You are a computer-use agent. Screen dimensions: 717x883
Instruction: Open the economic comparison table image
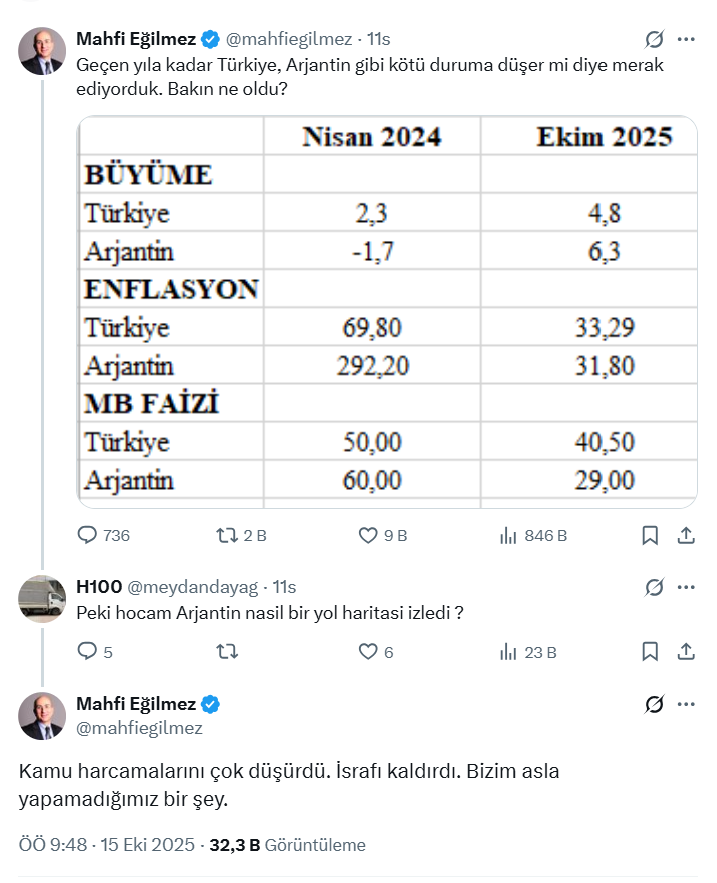pyautogui.click(x=388, y=310)
